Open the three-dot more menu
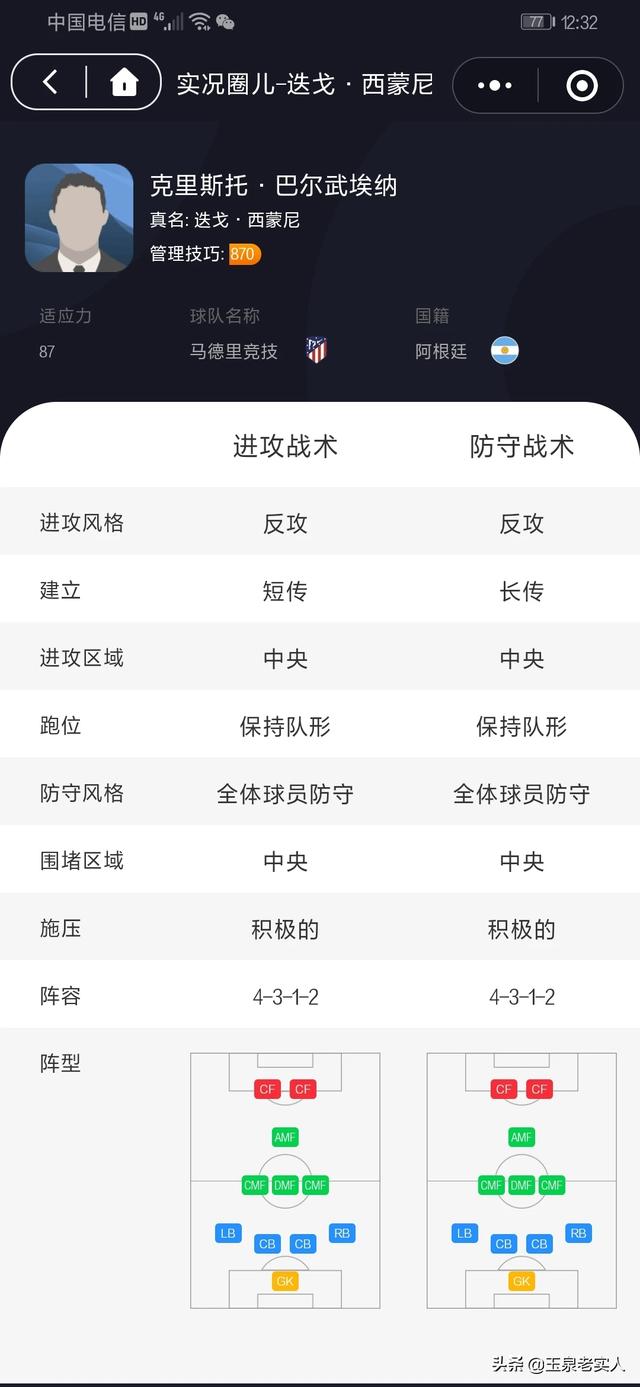Screen dimensions: 640x1387 495,85
